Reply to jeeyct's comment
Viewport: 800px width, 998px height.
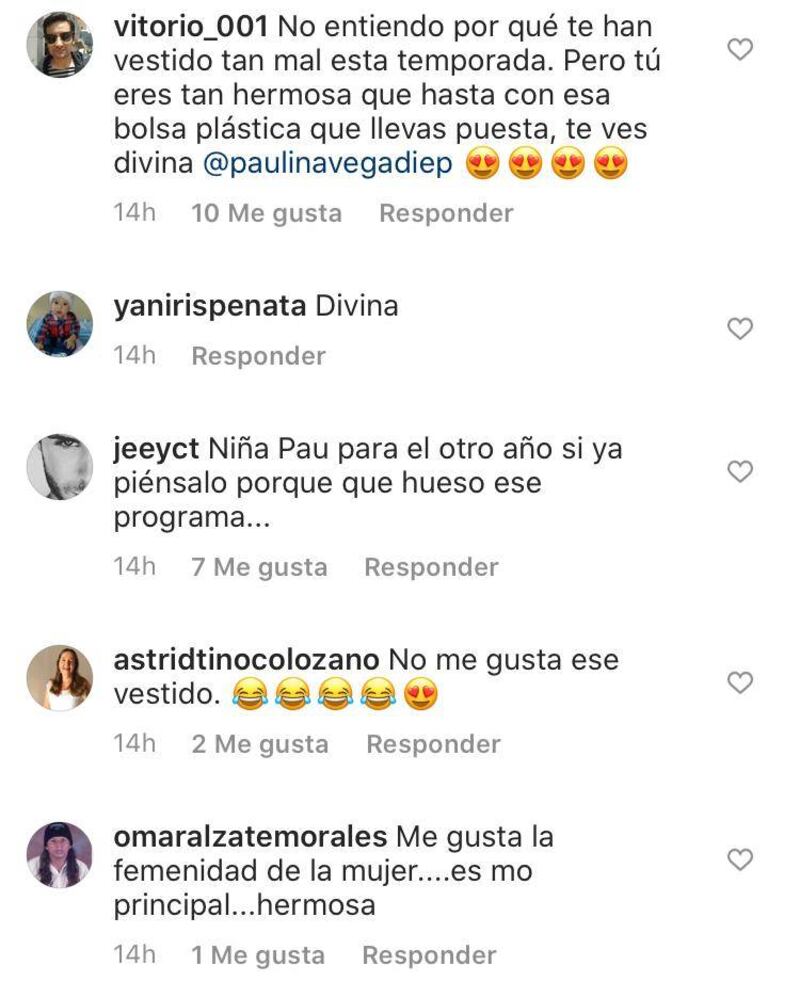431,567
